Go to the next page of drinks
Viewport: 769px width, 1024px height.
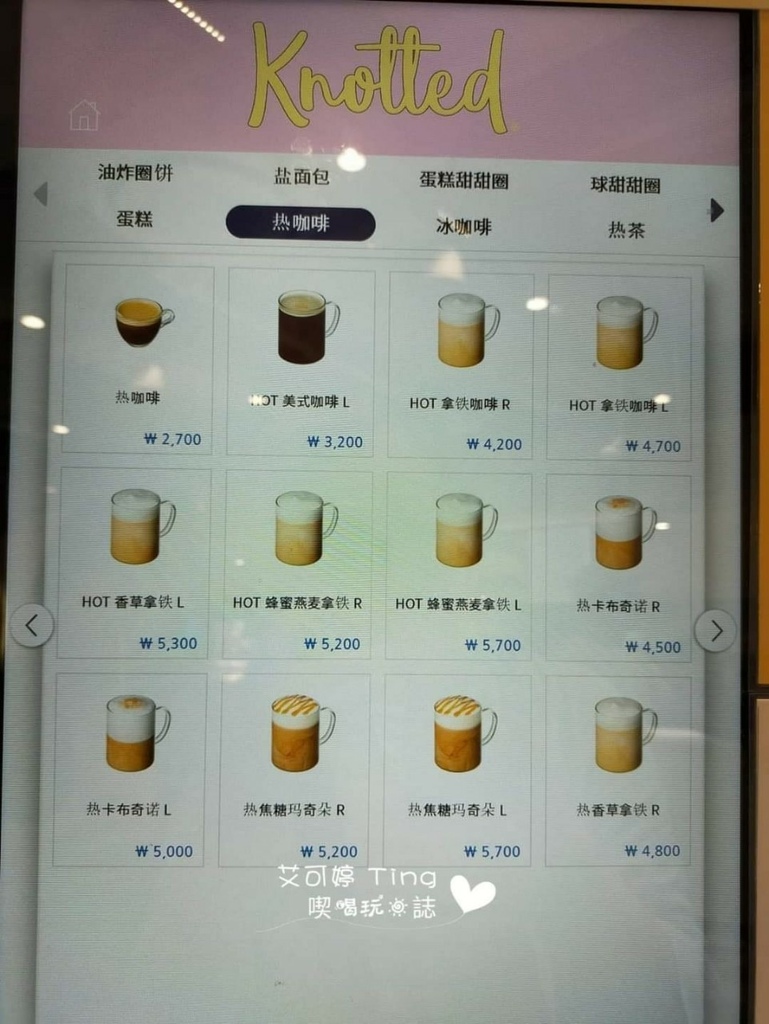715,631
